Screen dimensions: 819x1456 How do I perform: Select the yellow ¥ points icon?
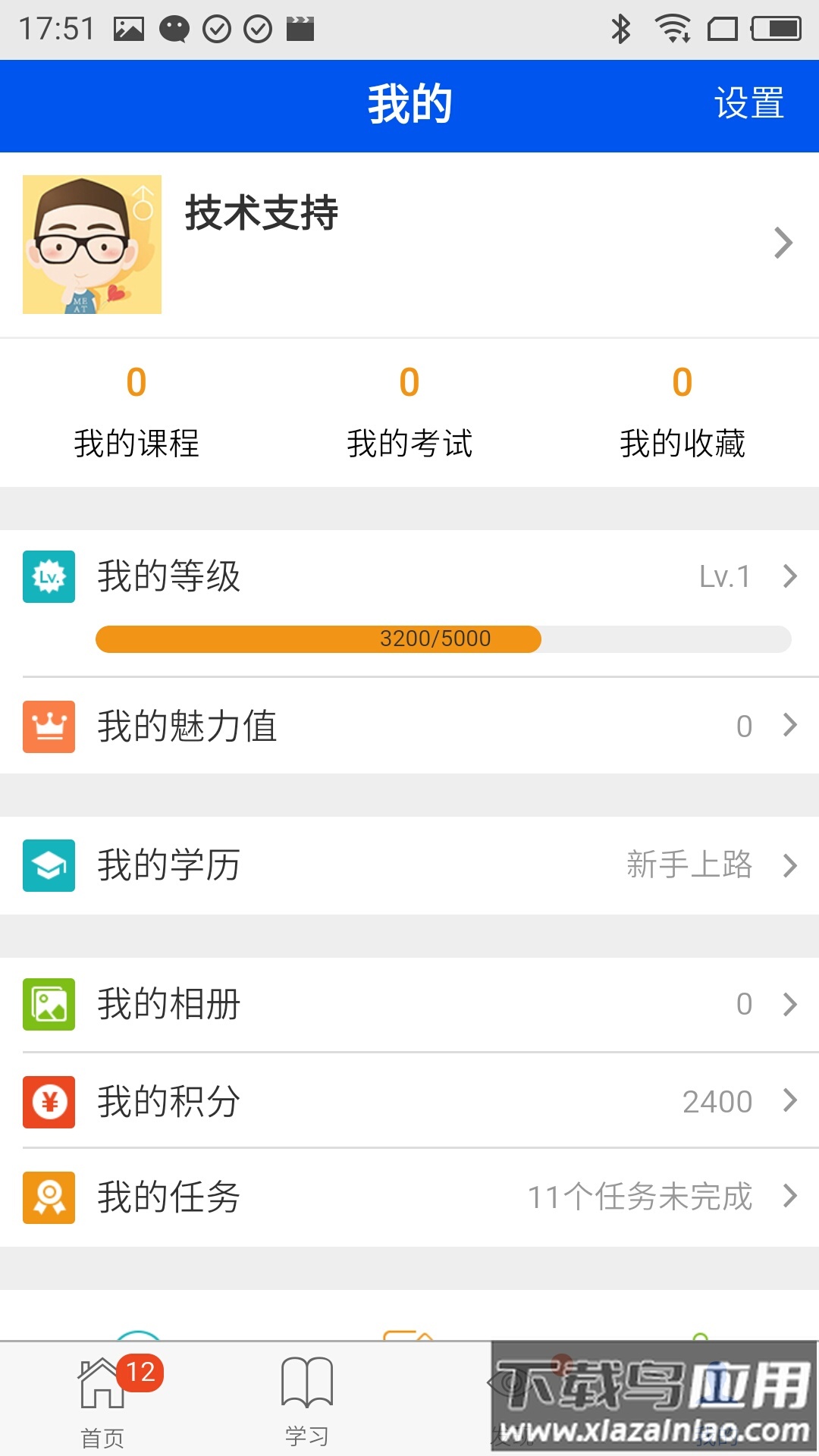click(49, 1102)
